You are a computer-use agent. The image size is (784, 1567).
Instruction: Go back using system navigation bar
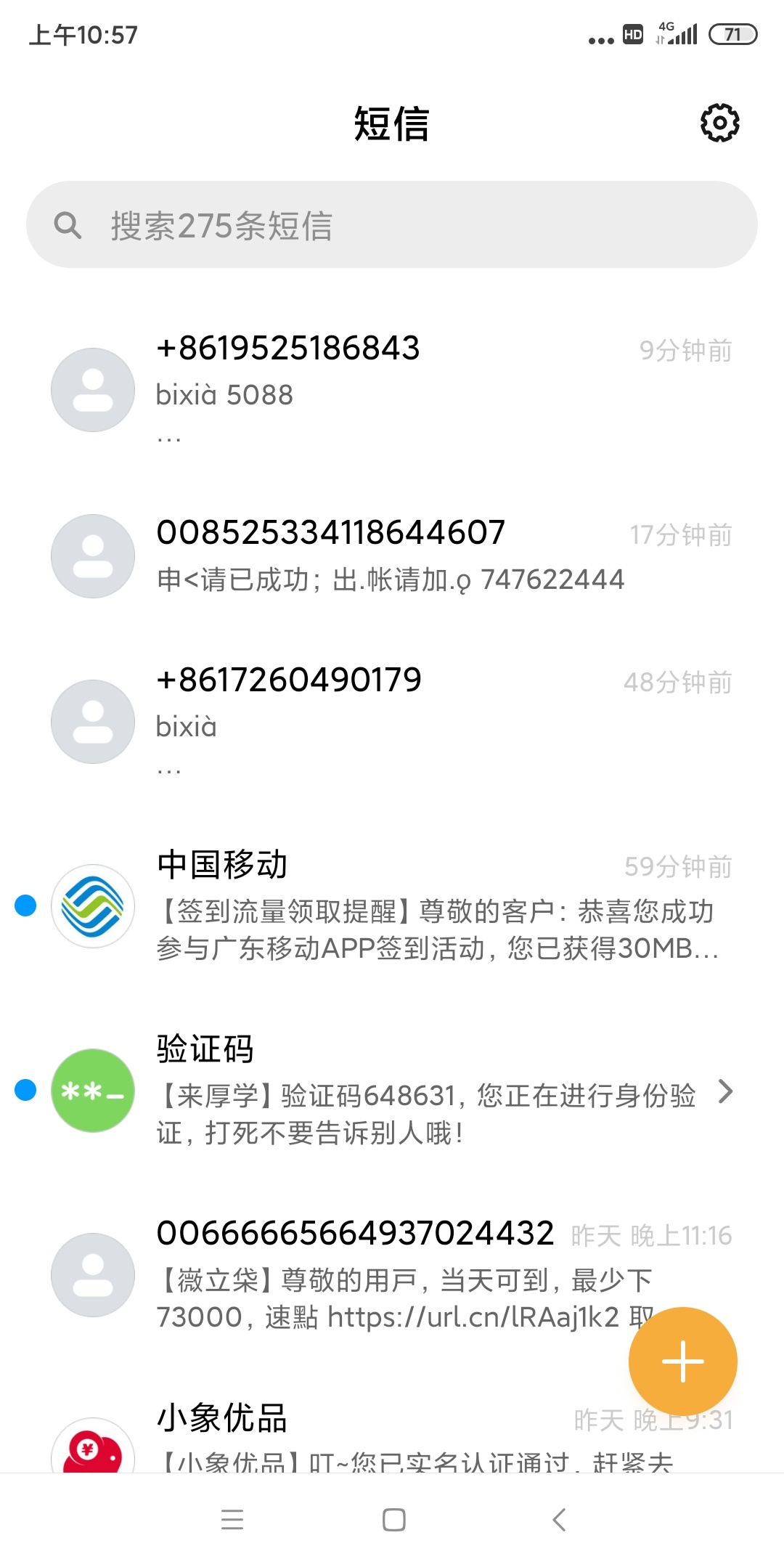(558, 1519)
